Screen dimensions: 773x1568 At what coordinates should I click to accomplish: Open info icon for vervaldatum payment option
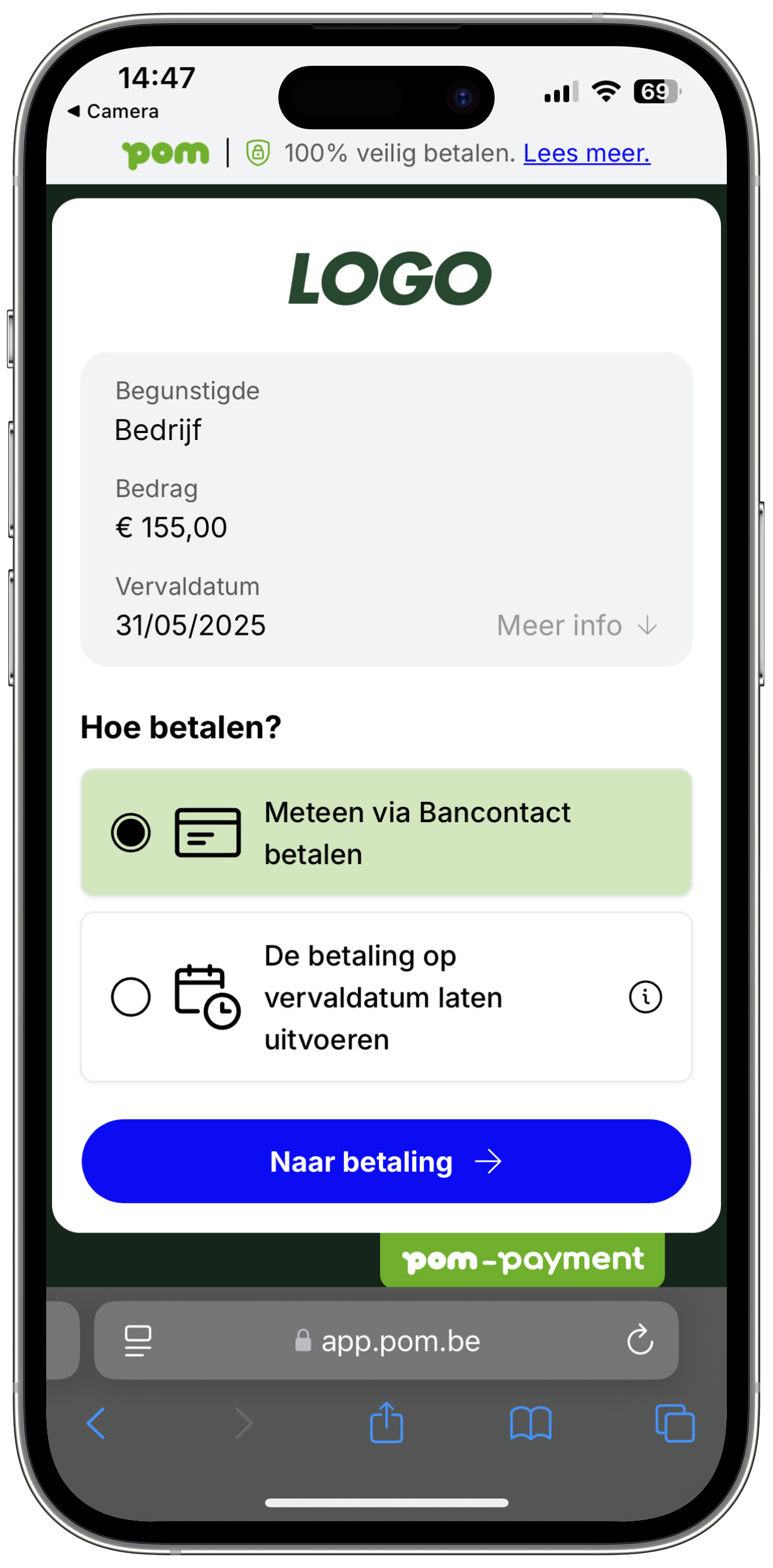point(645,997)
